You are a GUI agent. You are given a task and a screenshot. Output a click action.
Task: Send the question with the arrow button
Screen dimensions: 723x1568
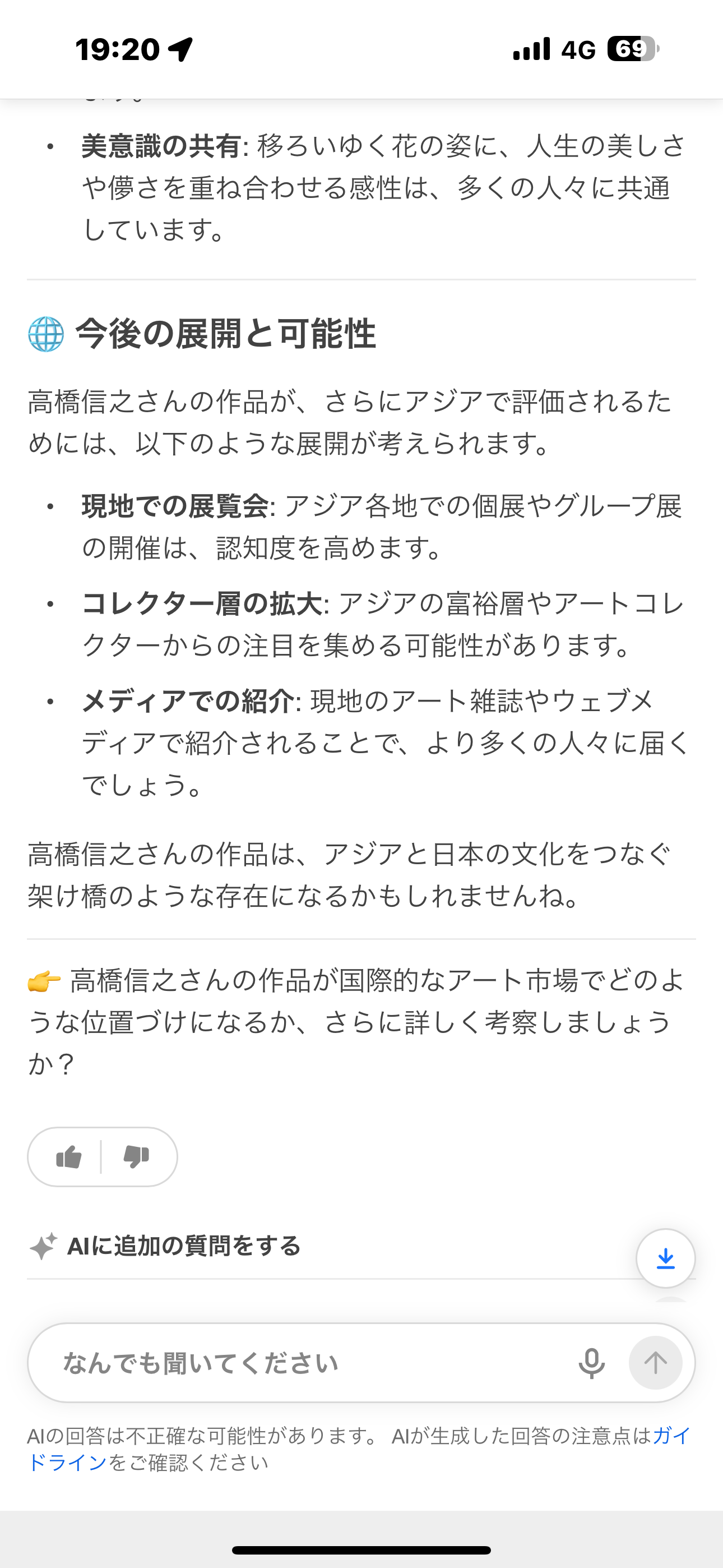(655, 1363)
